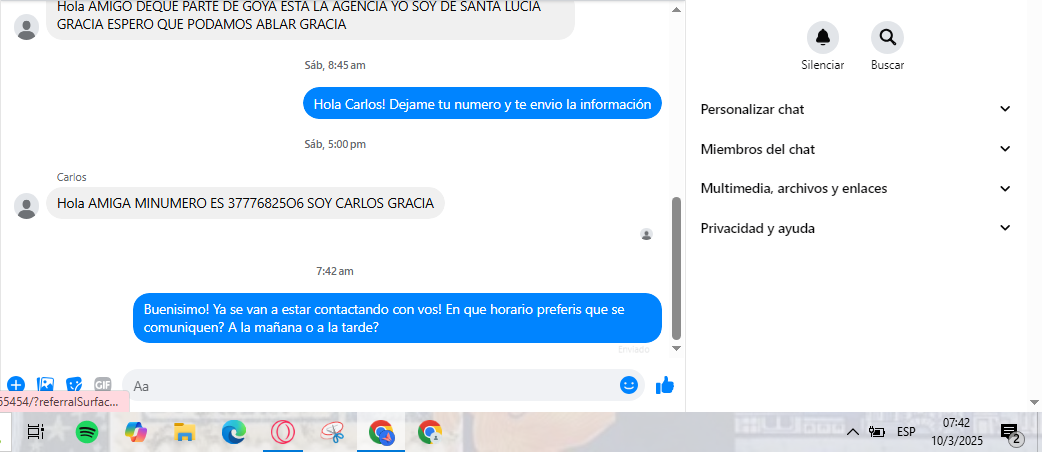Open Spotify from the taskbar

pyautogui.click(x=87, y=432)
